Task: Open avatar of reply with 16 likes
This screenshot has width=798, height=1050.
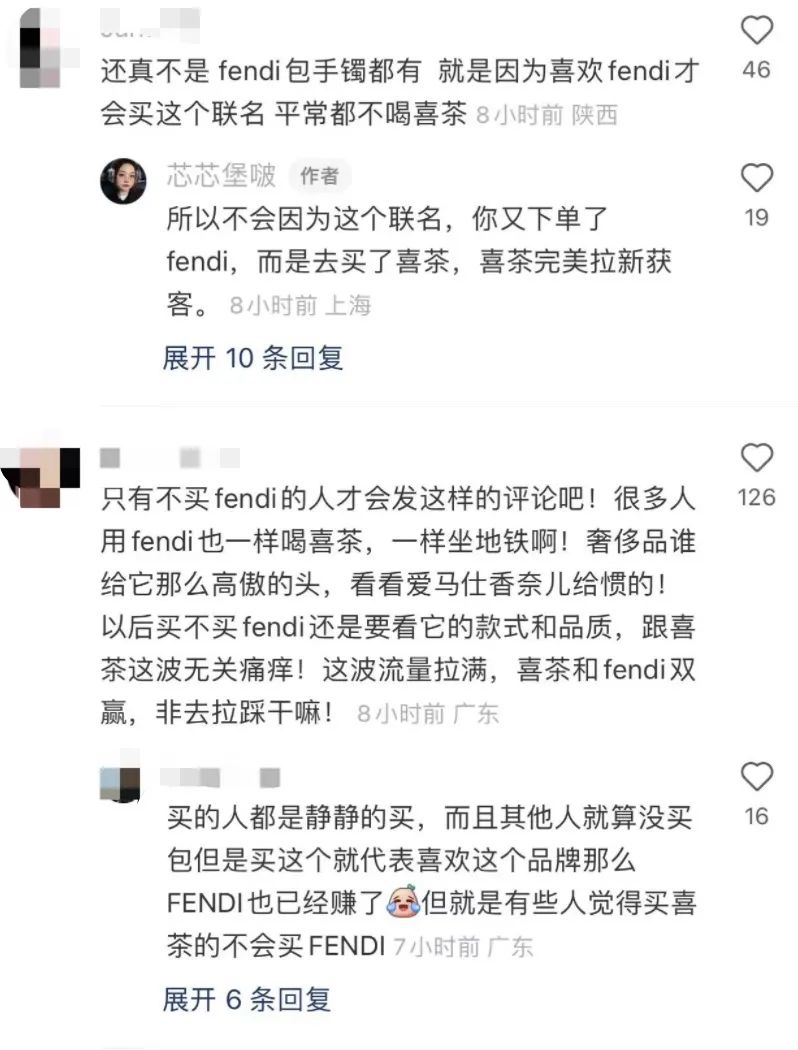Action: [x=122, y=784]
